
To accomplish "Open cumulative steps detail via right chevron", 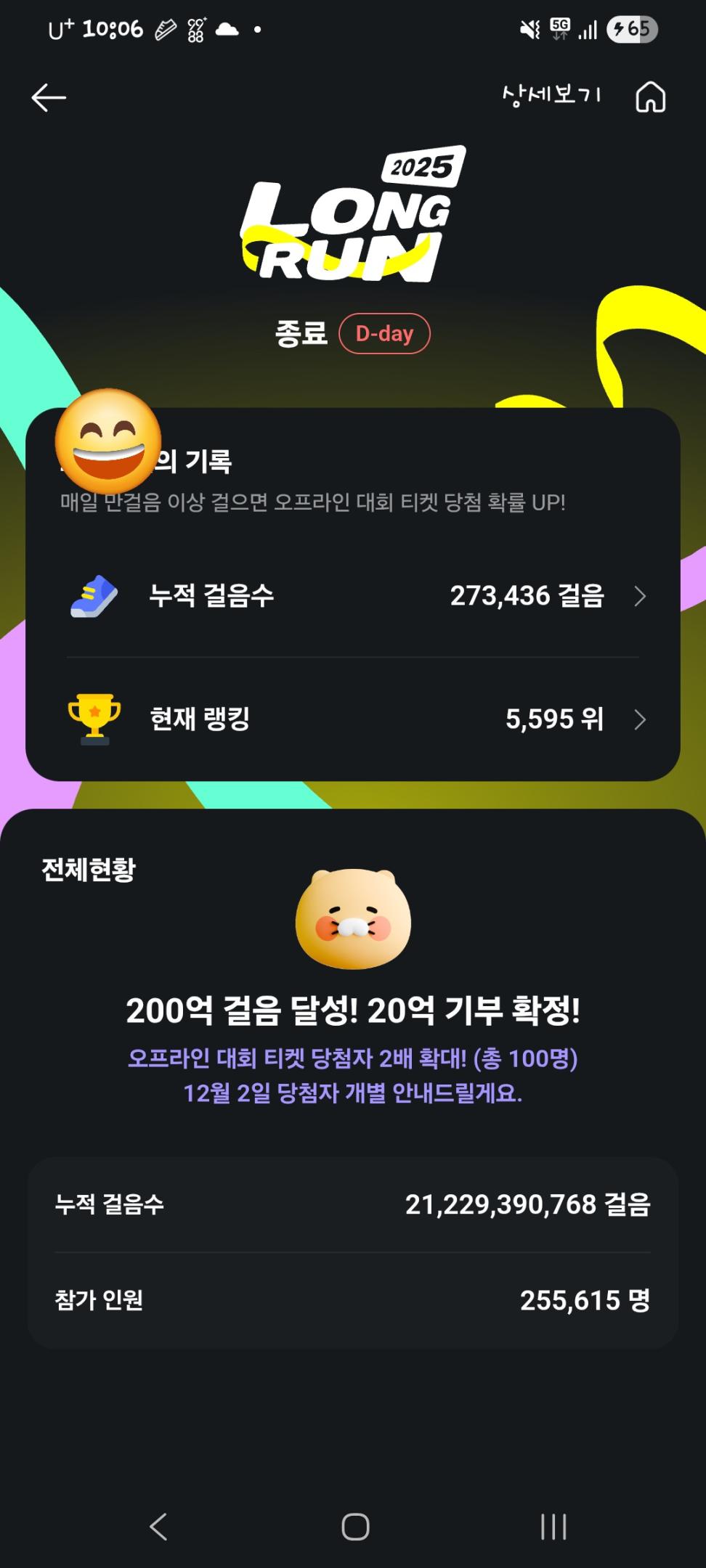I will tap(640, 597).
